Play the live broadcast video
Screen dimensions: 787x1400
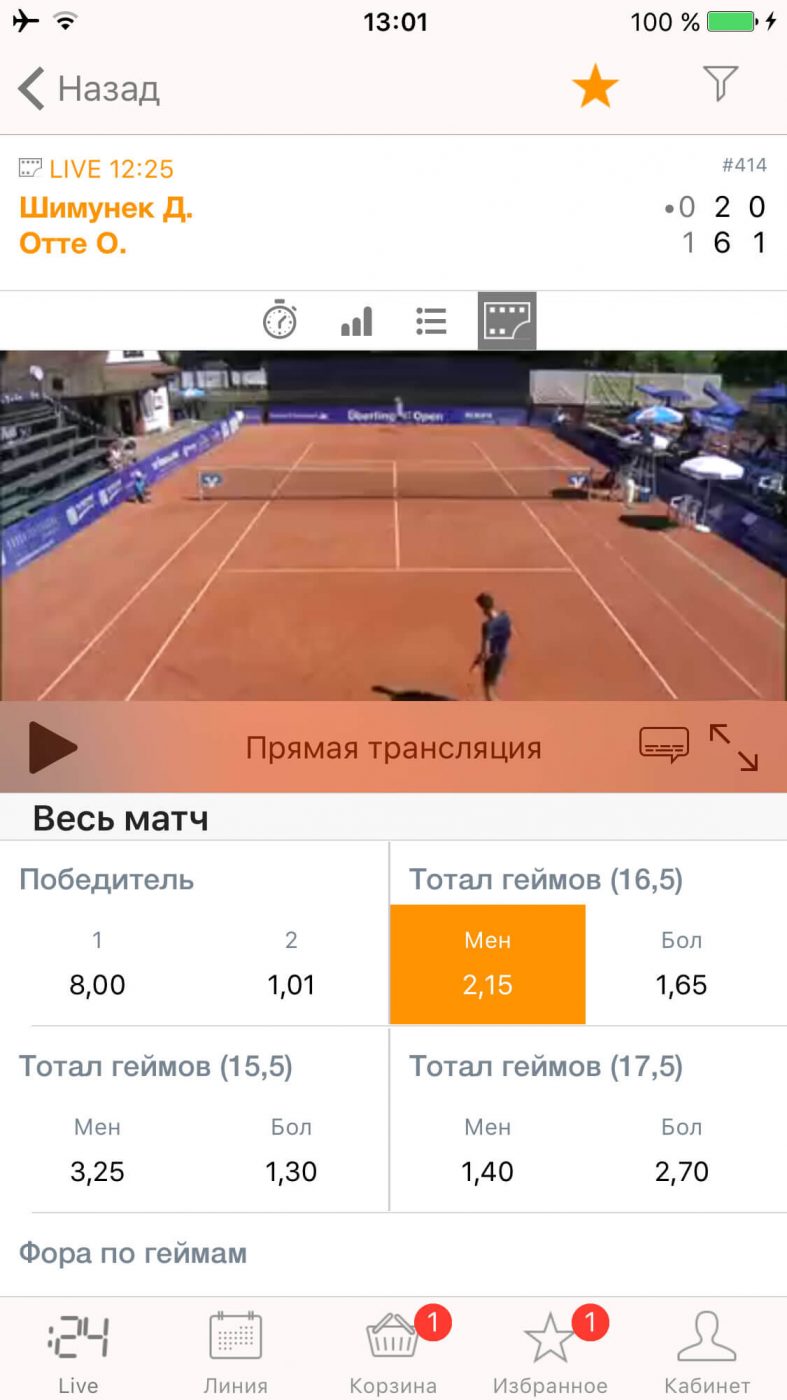coord(52,747)
